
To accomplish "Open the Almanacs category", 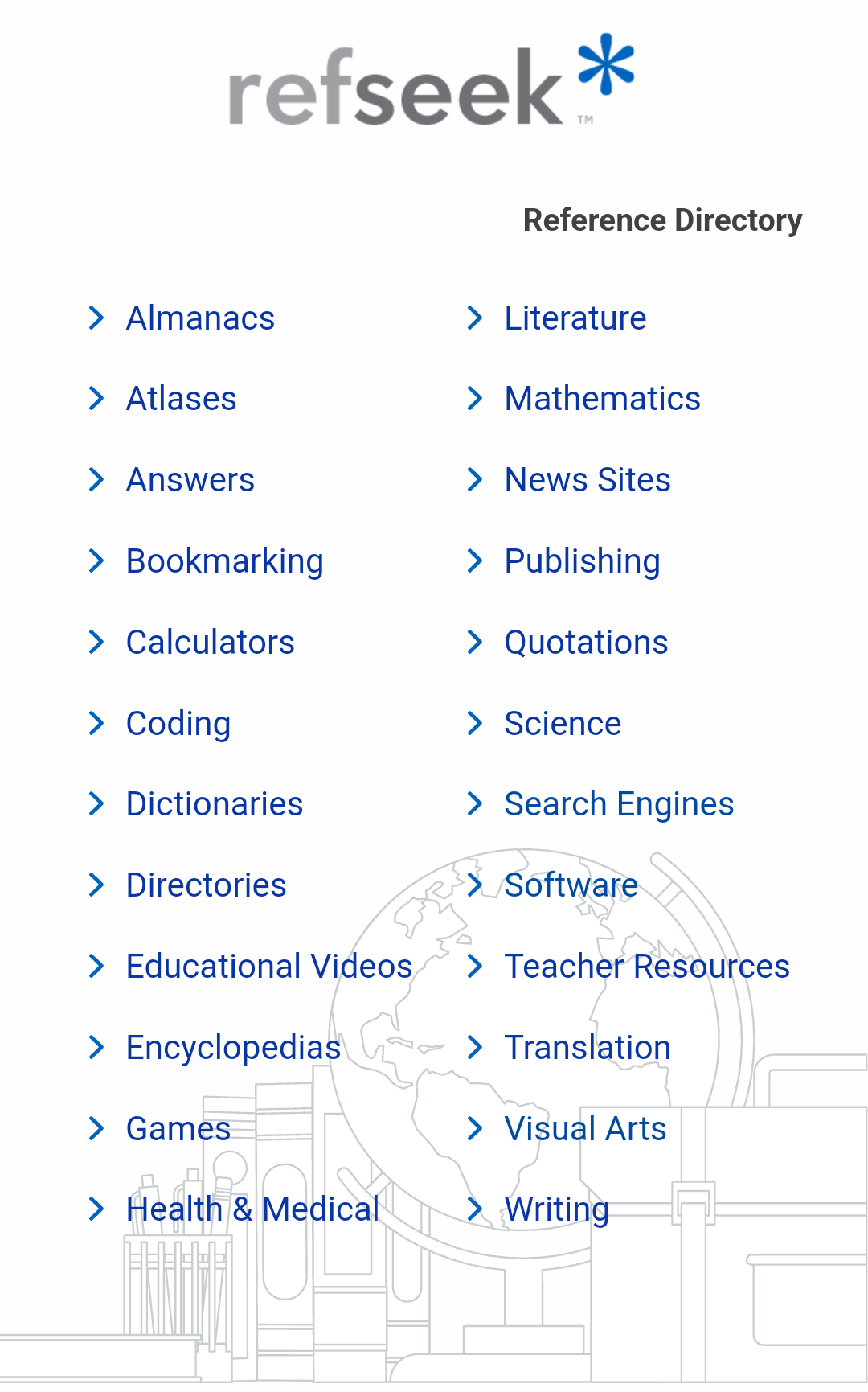I will point(200,318).
